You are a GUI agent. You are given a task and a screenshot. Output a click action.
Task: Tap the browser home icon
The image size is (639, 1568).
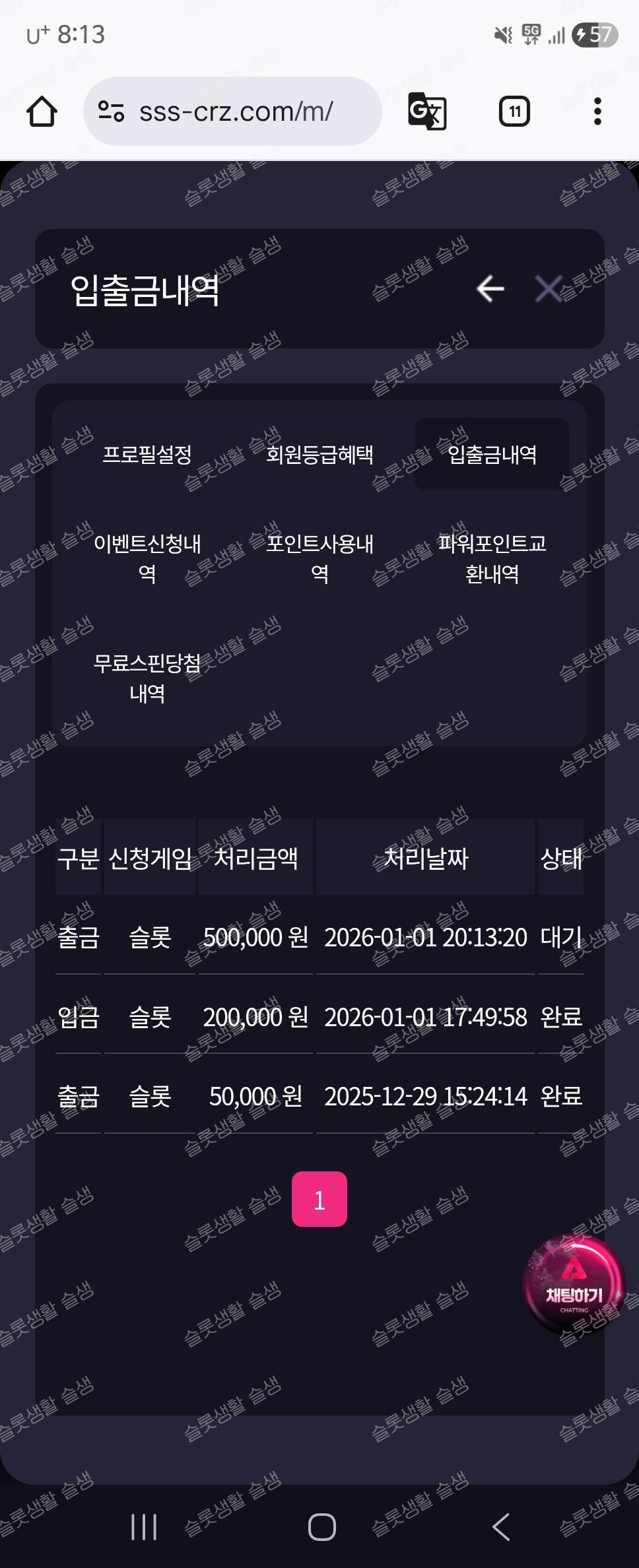(42, 112)
